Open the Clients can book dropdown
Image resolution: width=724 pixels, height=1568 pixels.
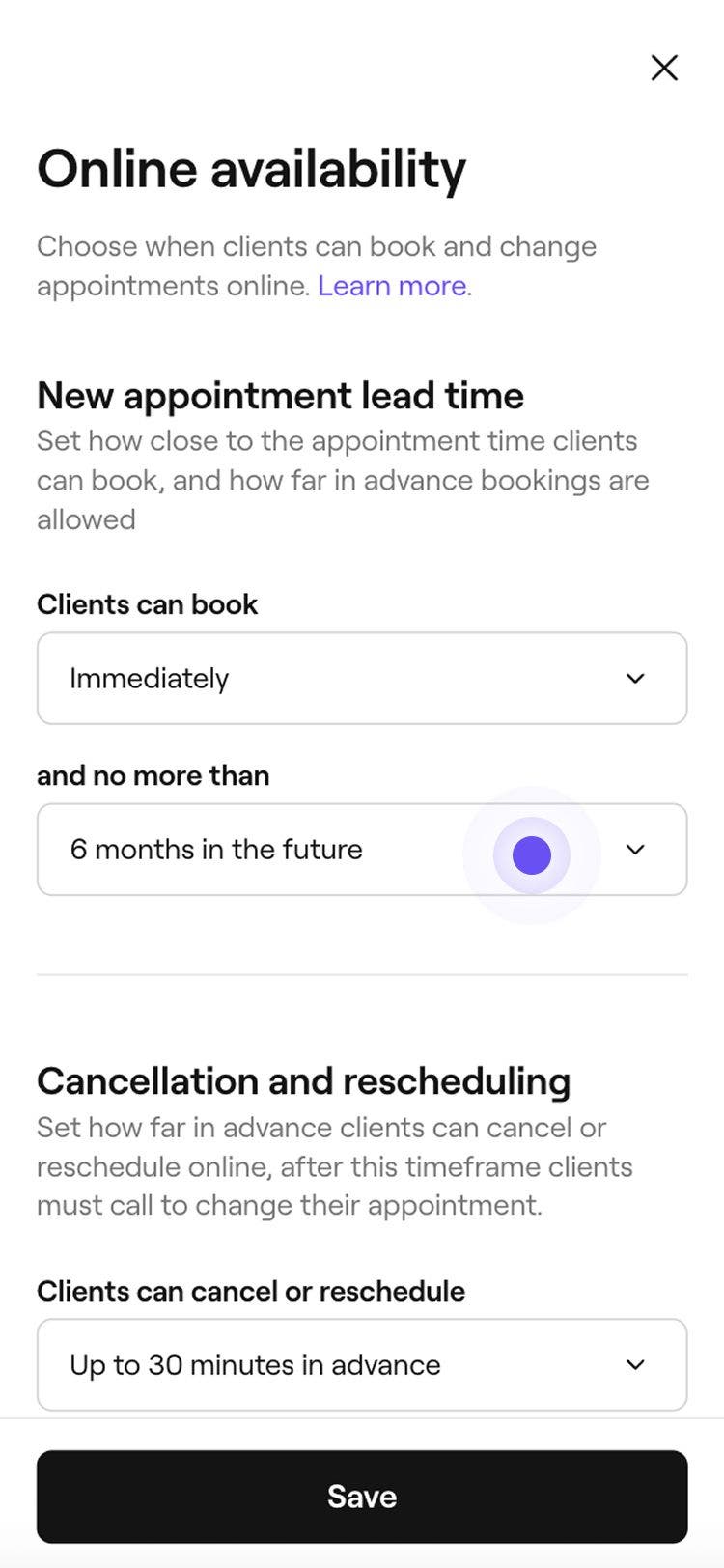362,678
